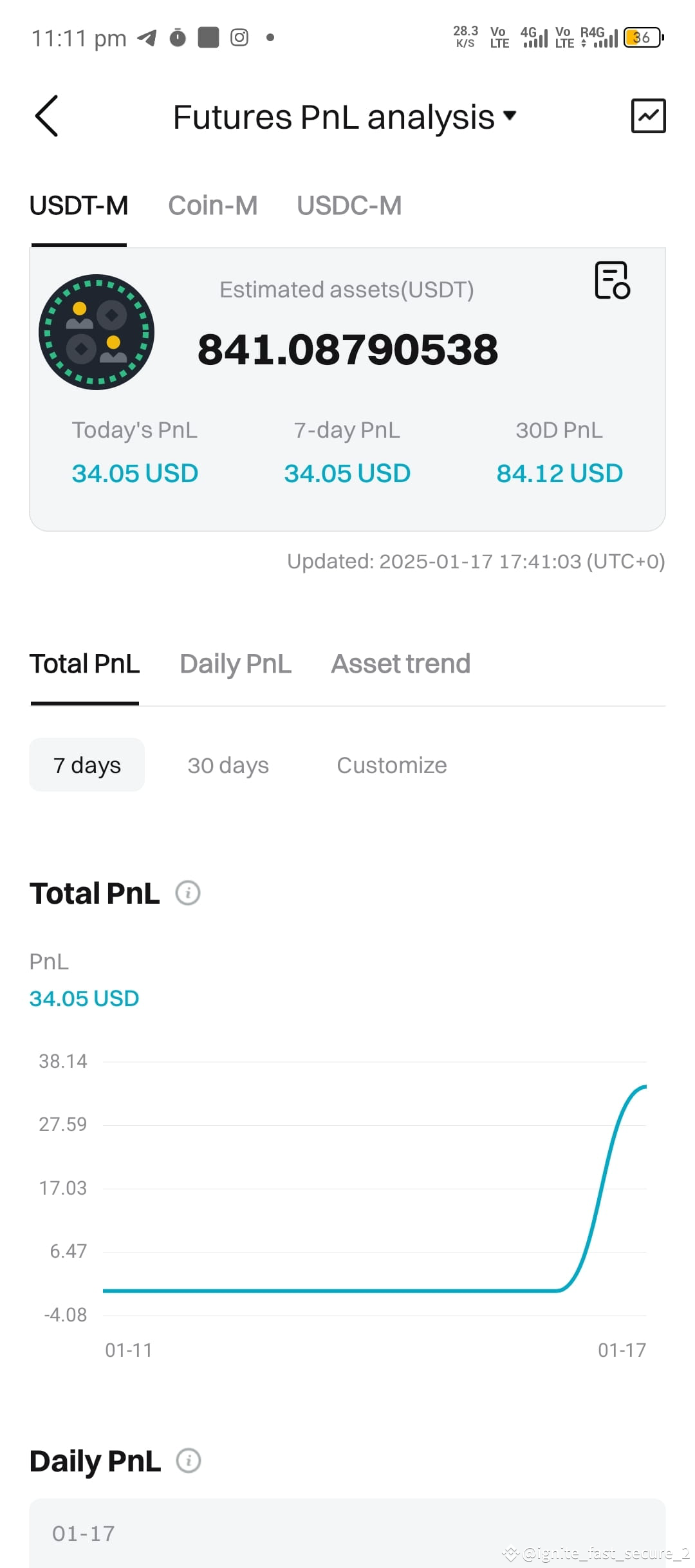Image resolution: width=695 pixels, height=1568 pixels.
Task: Switch to the 30 days period filter
Action: tap(227, 765)
